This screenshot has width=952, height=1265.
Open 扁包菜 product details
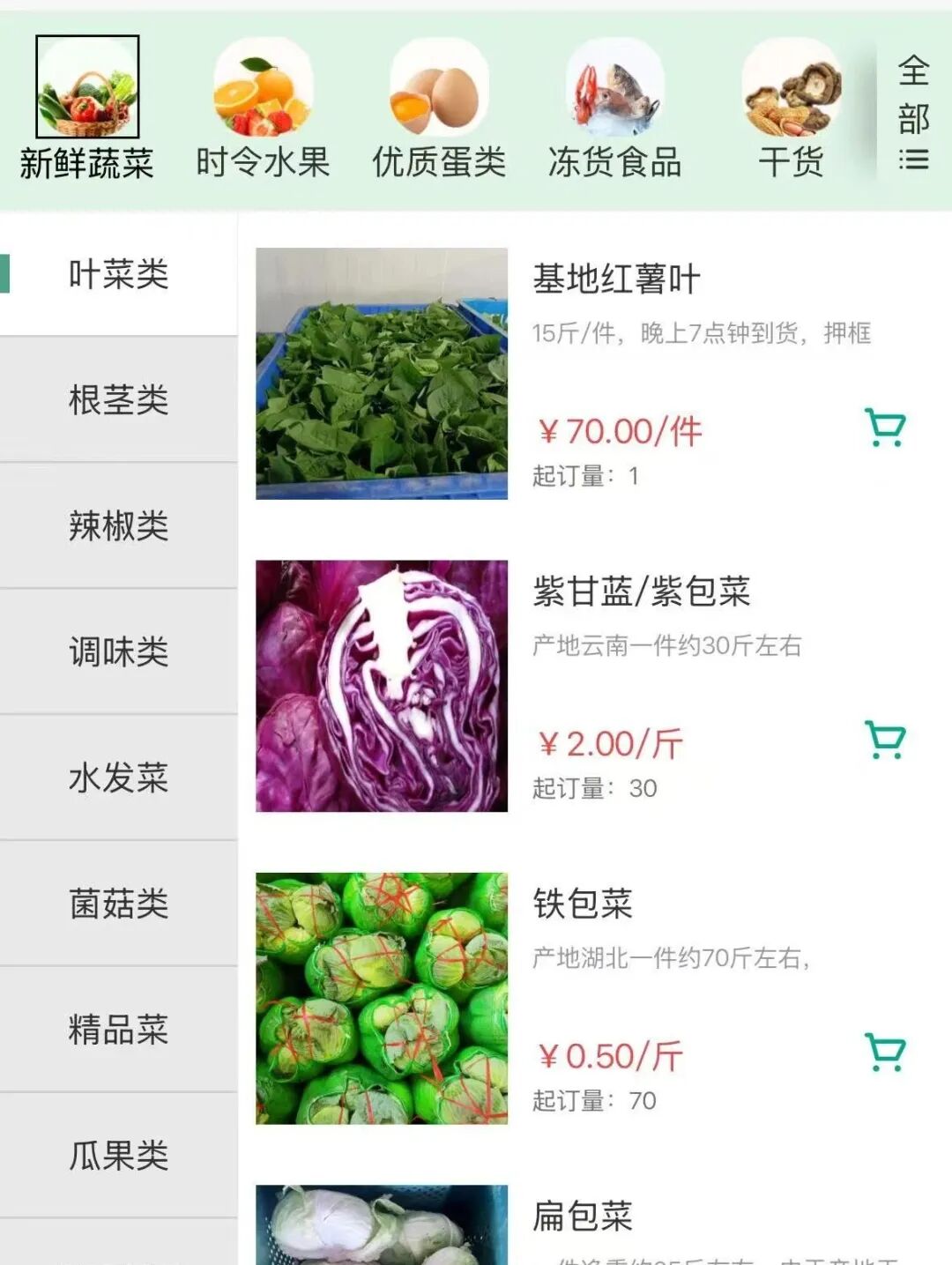[583, 1217]
